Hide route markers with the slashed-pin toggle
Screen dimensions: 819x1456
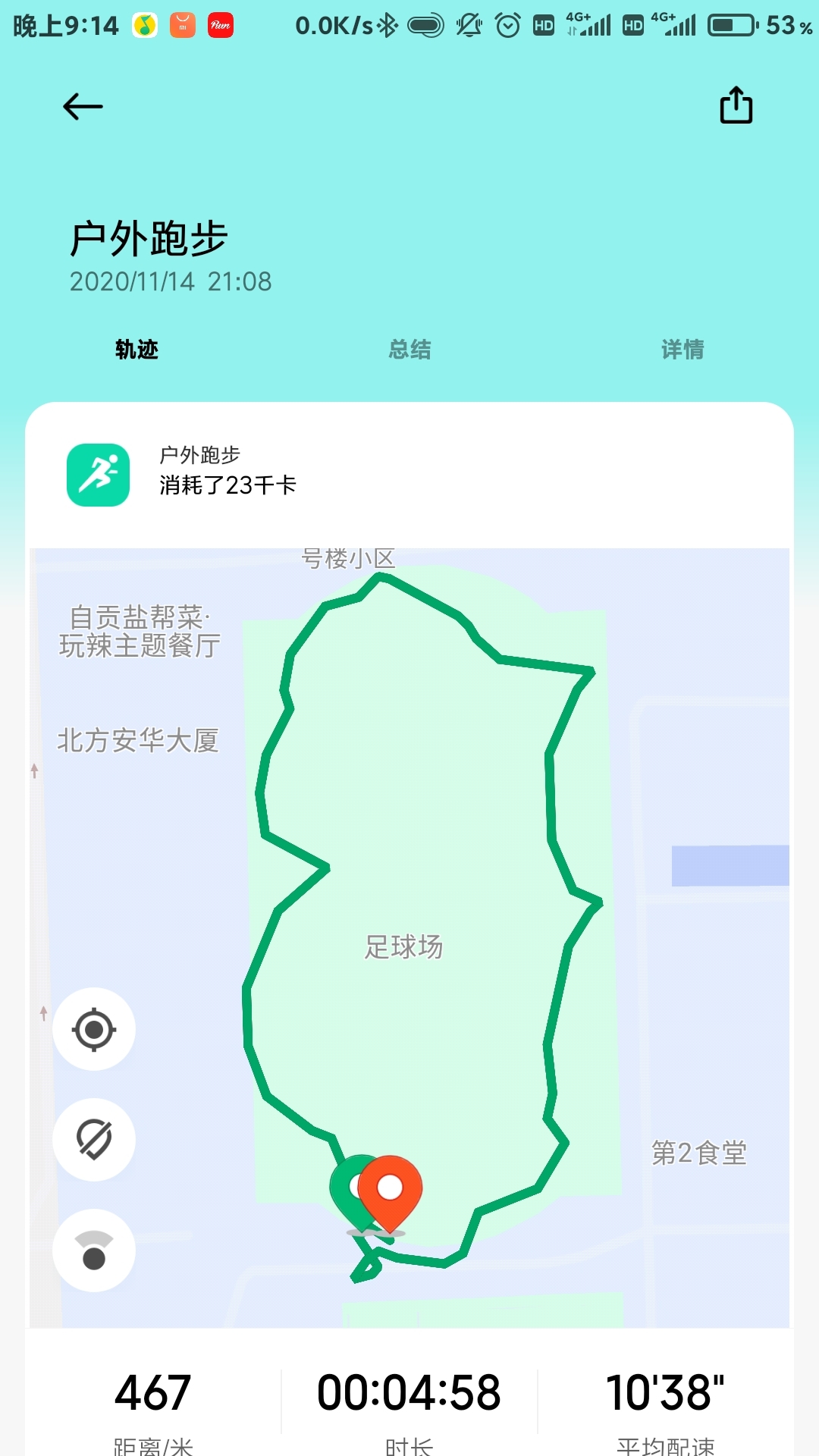click(93, 1141)
